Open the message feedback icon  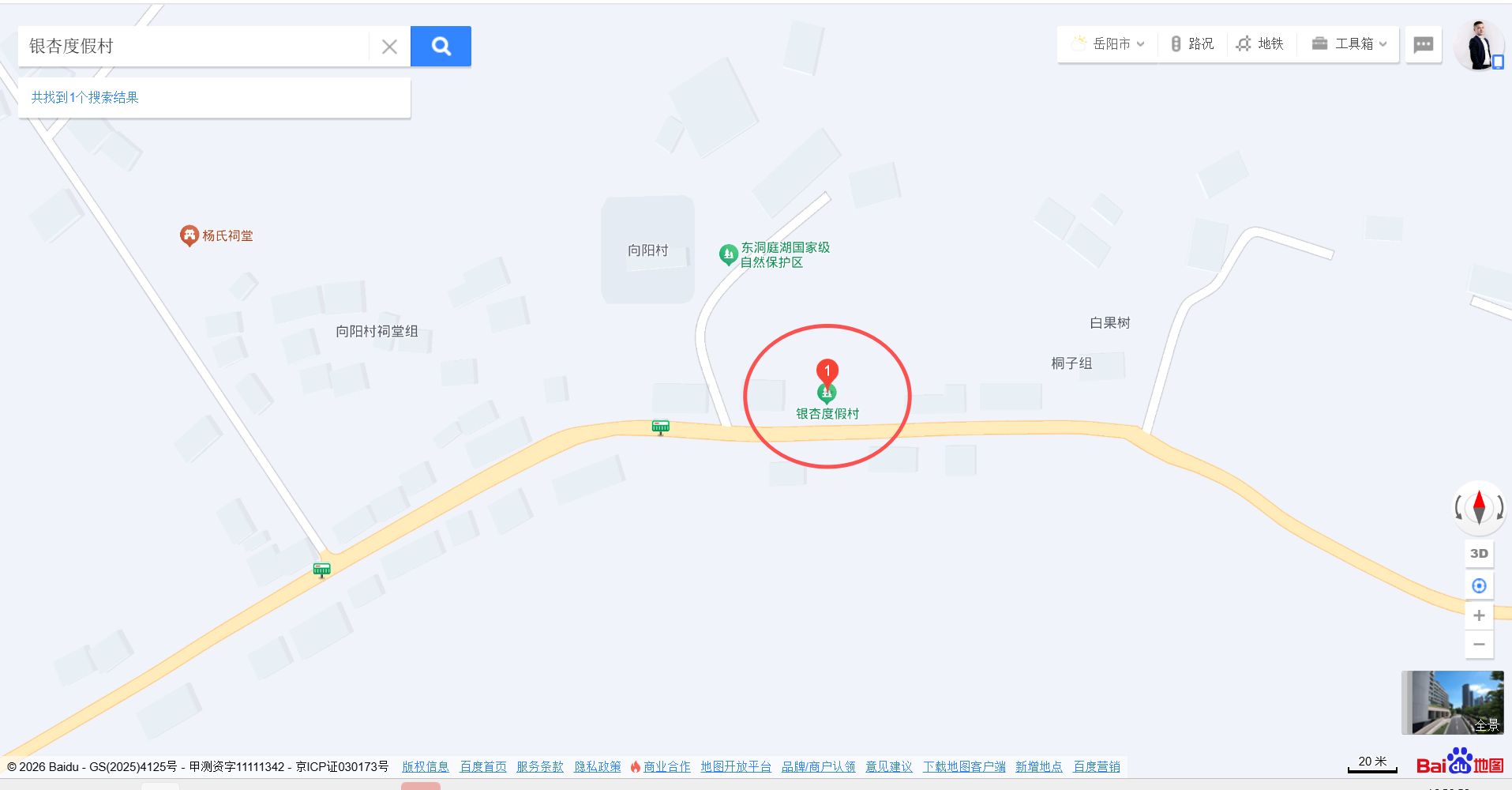tap(1423, 44)
